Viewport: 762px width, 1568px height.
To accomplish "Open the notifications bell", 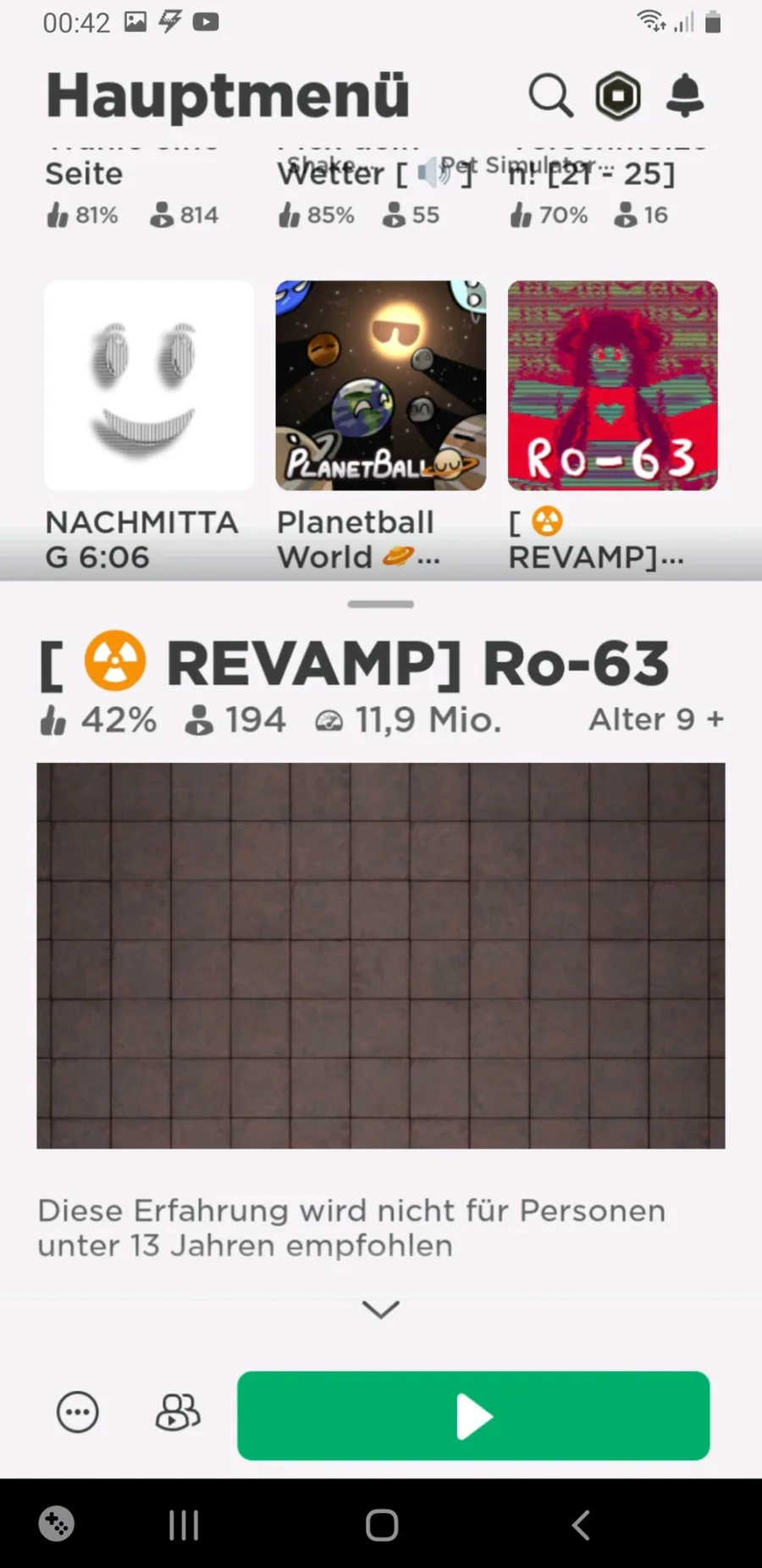I will tap(685, 95).
